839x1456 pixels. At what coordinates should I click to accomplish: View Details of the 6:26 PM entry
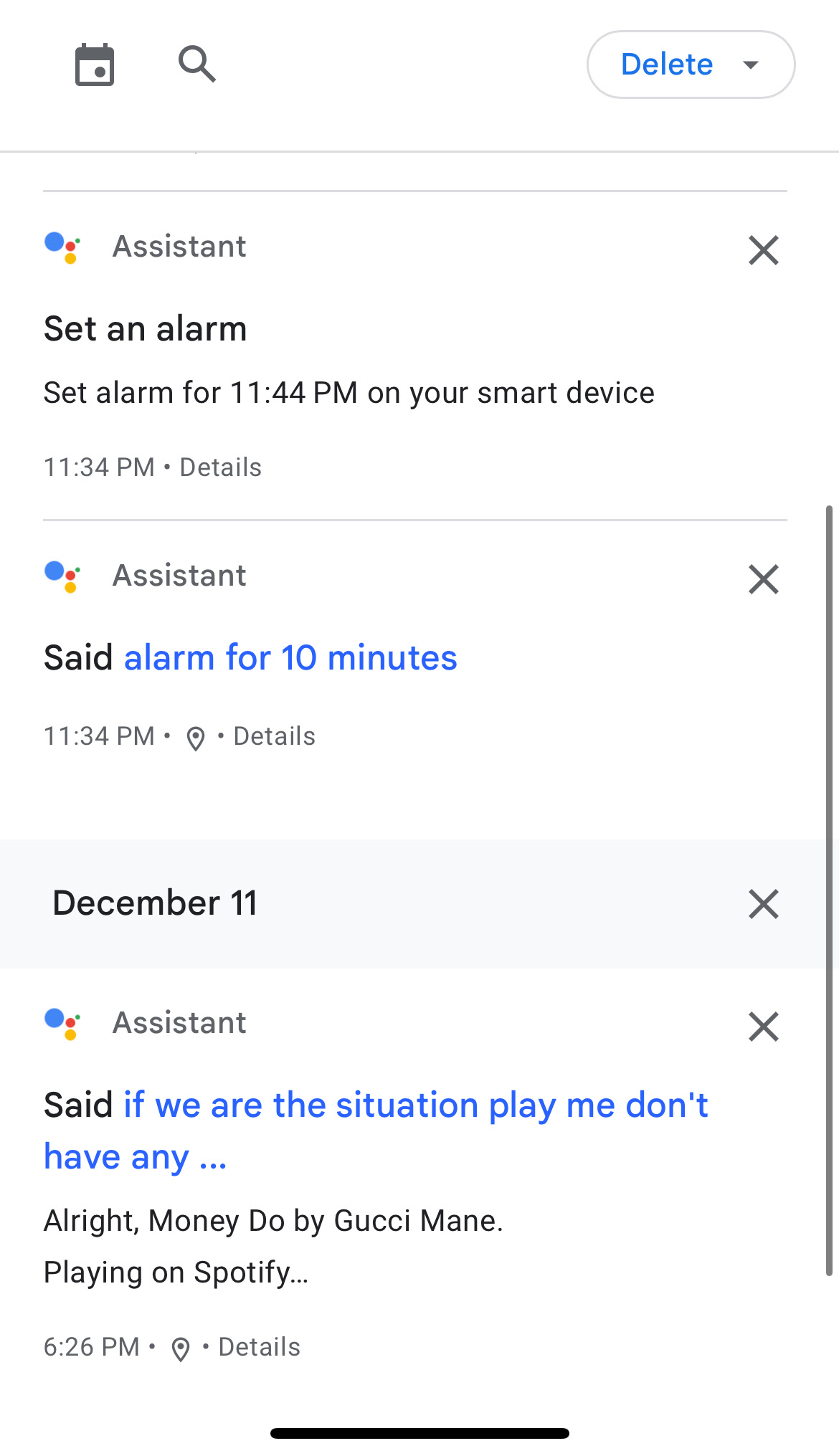coord(259,1347)
